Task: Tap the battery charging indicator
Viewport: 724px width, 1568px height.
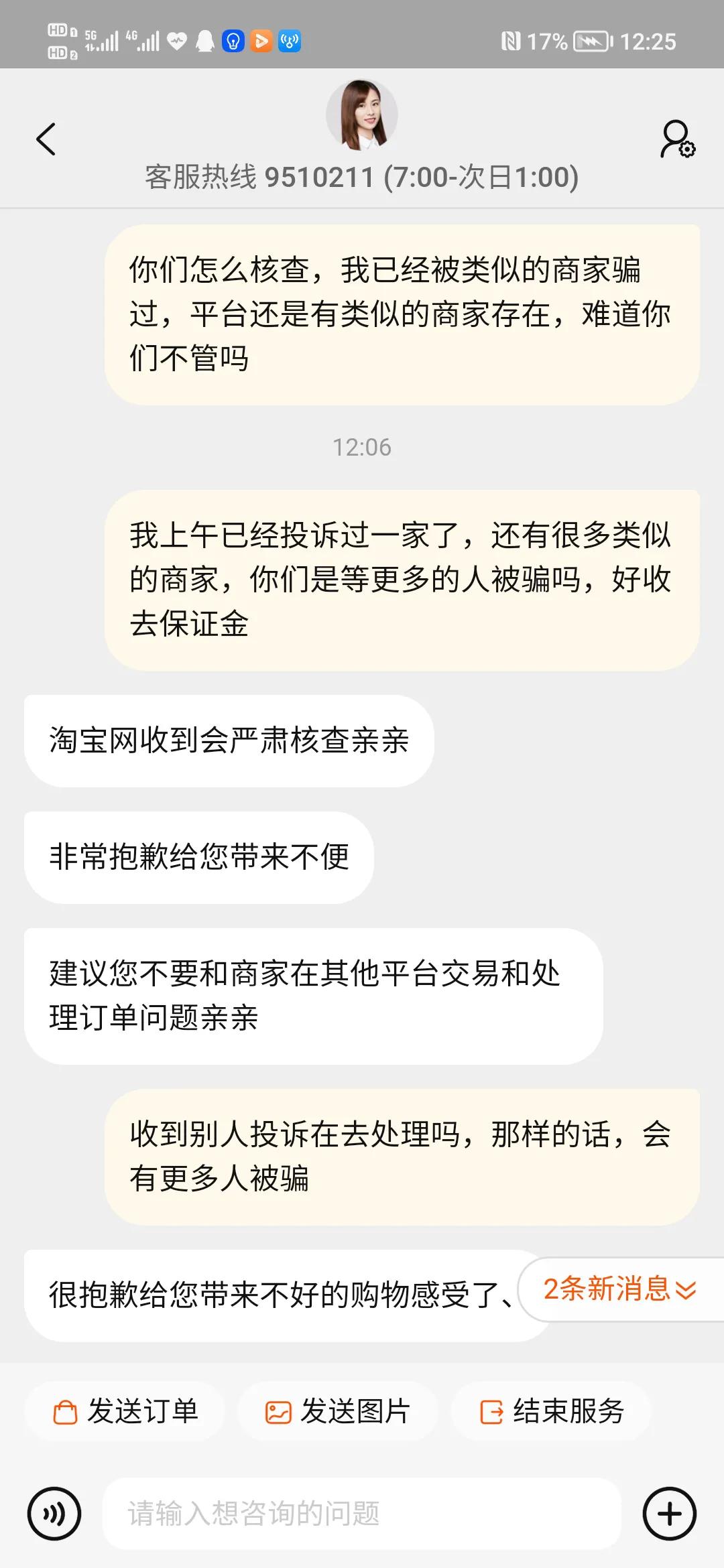Action: 591,40
